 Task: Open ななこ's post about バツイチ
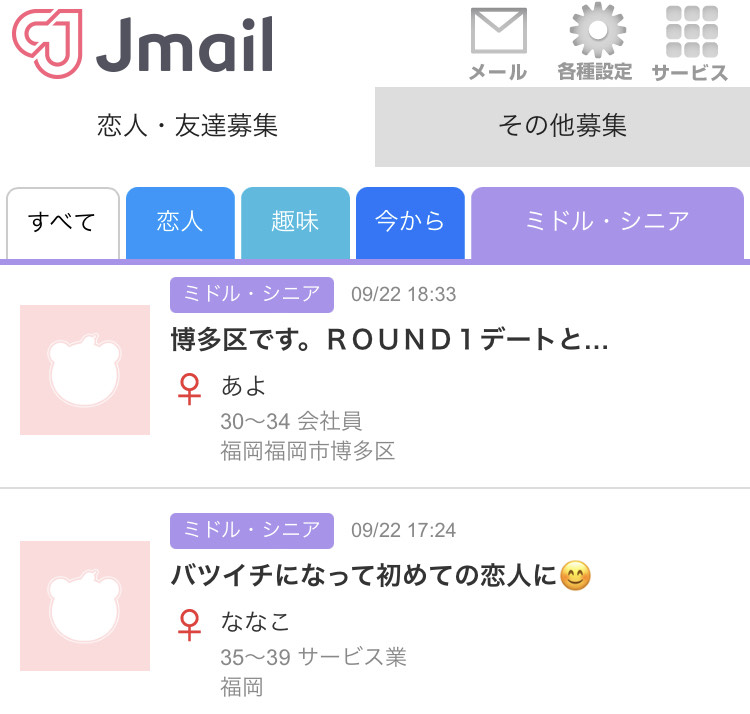[x=380, y=576]
